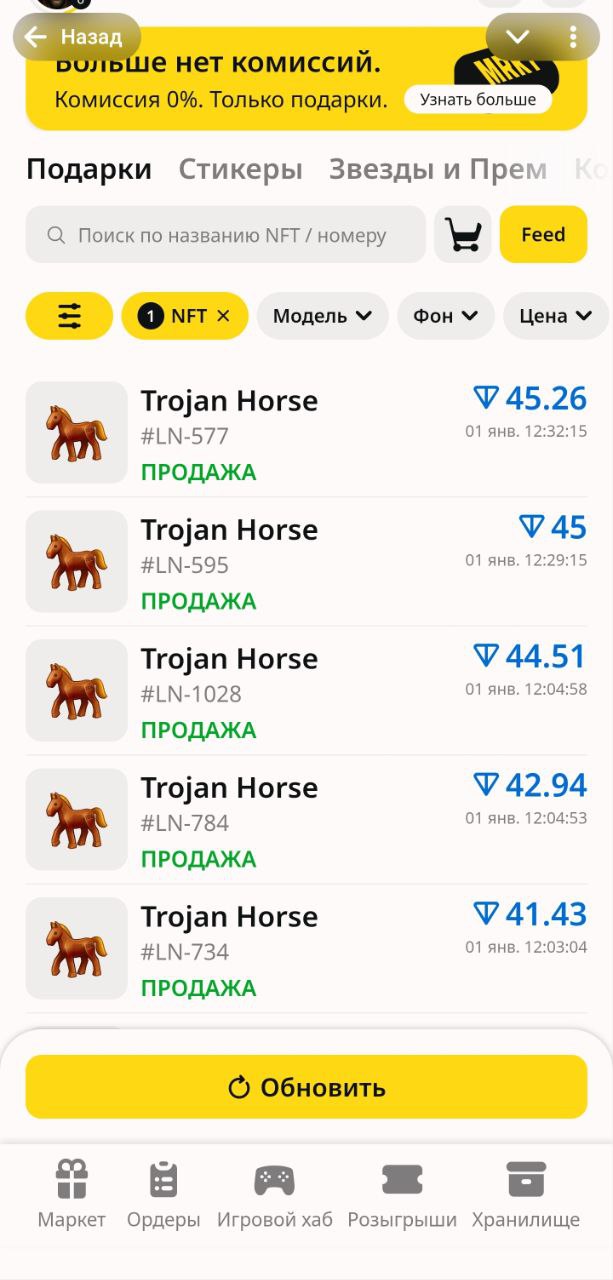This screenshot has width=613, height=1280.
Task: Tap the Узнать больше banner button
Action: coord(477,99)
